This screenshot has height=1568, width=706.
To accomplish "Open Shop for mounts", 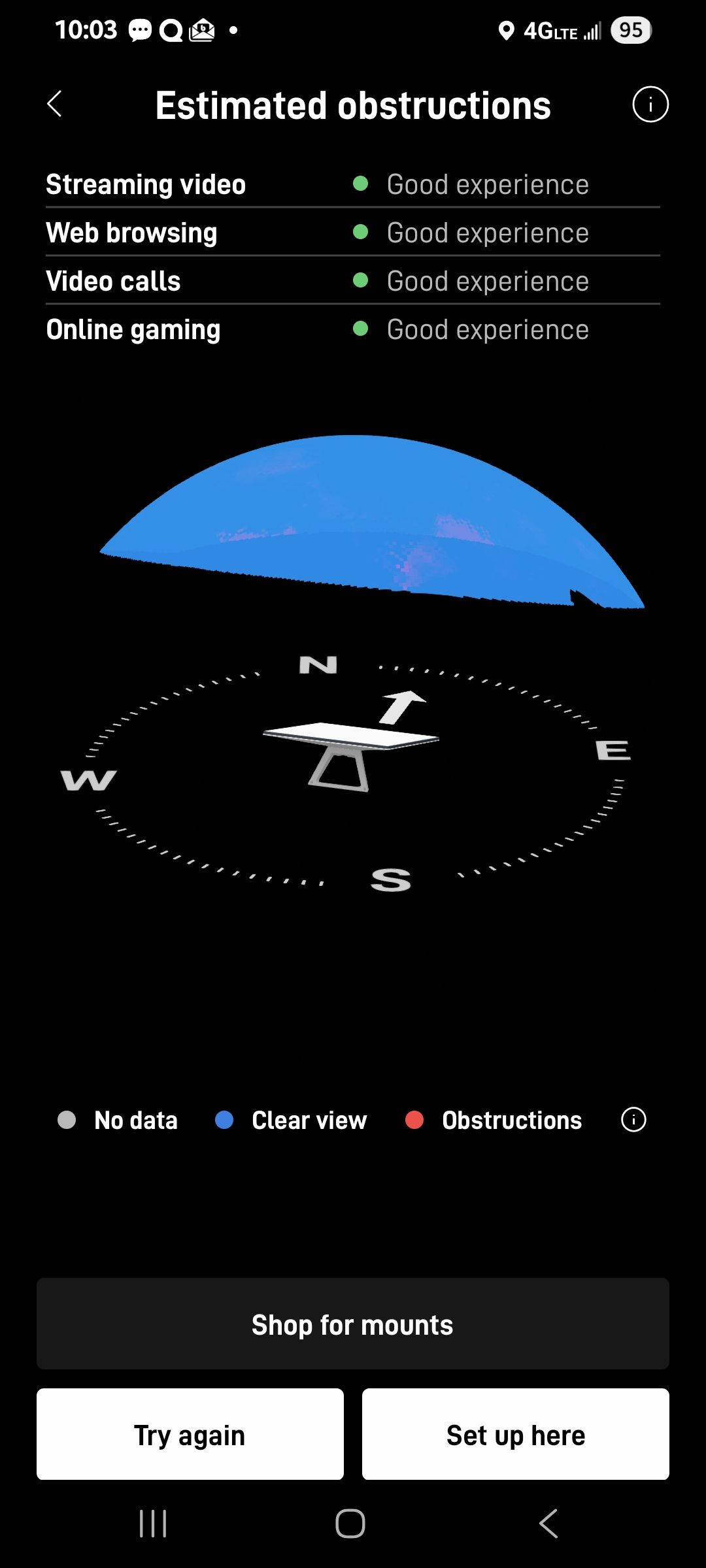I will (x=353, y=1324).
